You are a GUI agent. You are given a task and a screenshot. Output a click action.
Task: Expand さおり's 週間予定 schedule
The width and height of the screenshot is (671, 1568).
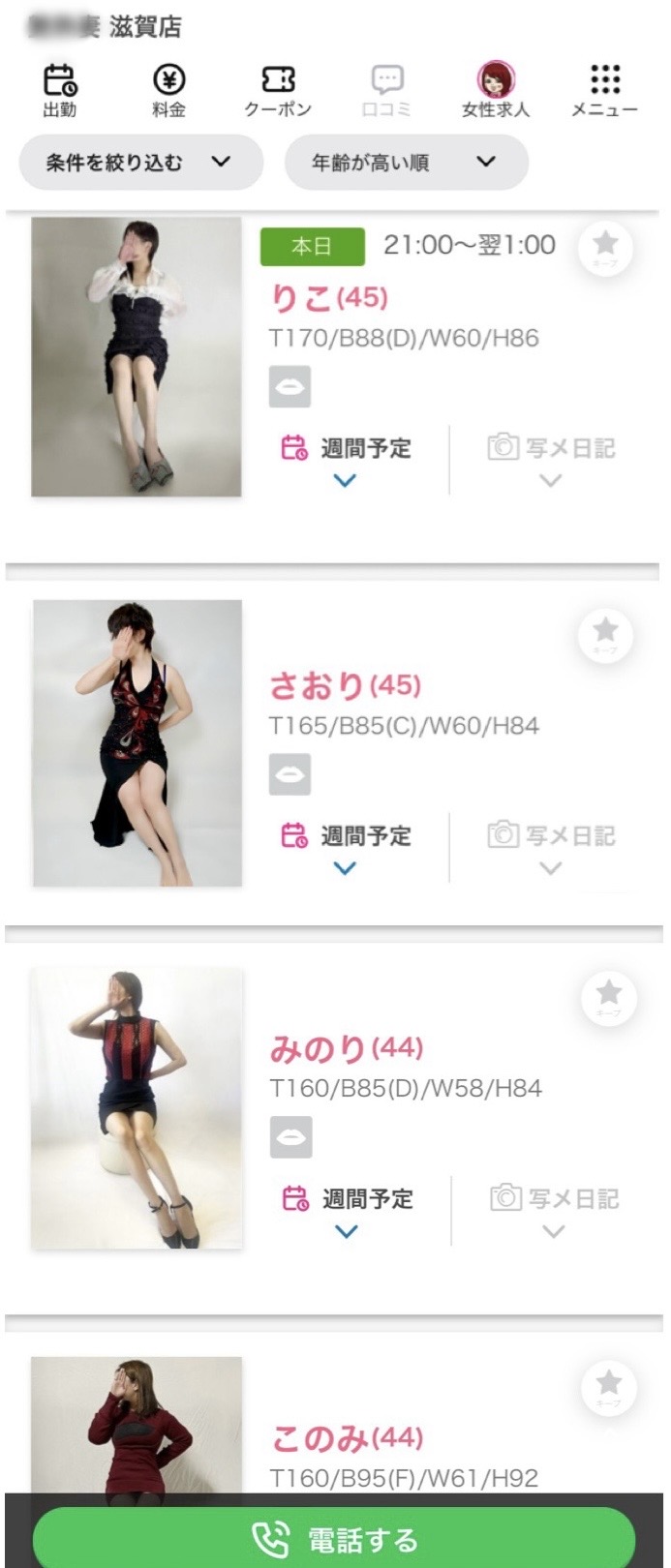point(346,848)
